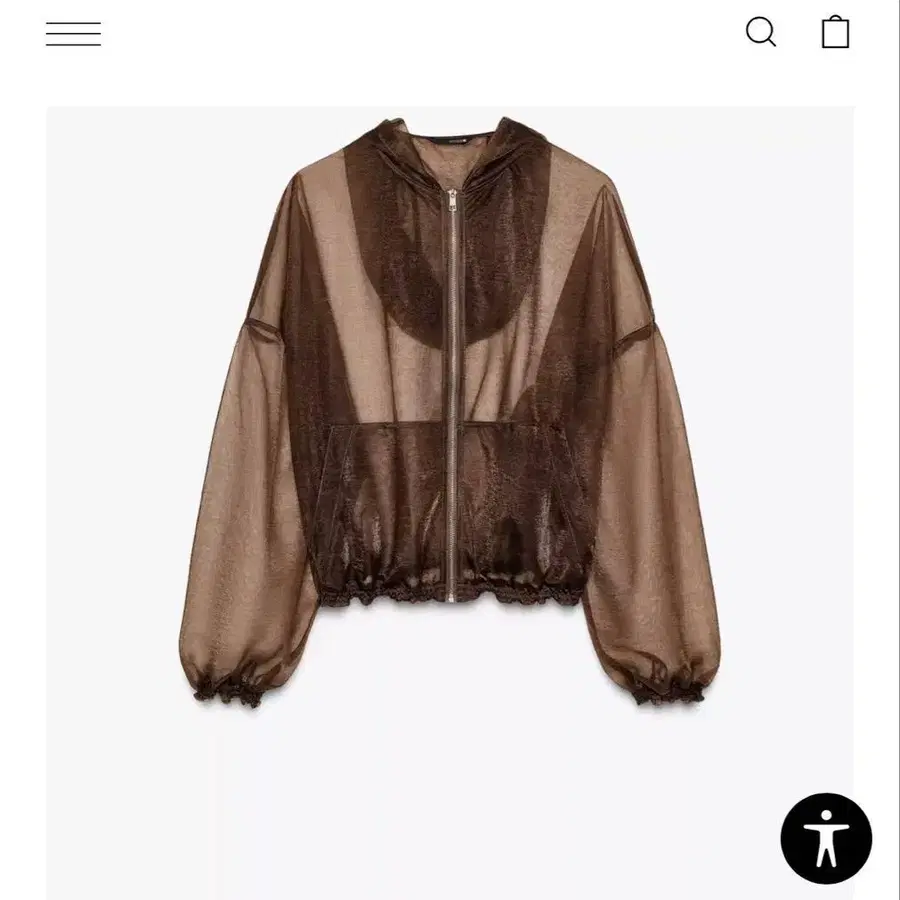Enlarge the brown sheer jacket image
Viewport: 900px width, 900px height.
click(450, 420)
